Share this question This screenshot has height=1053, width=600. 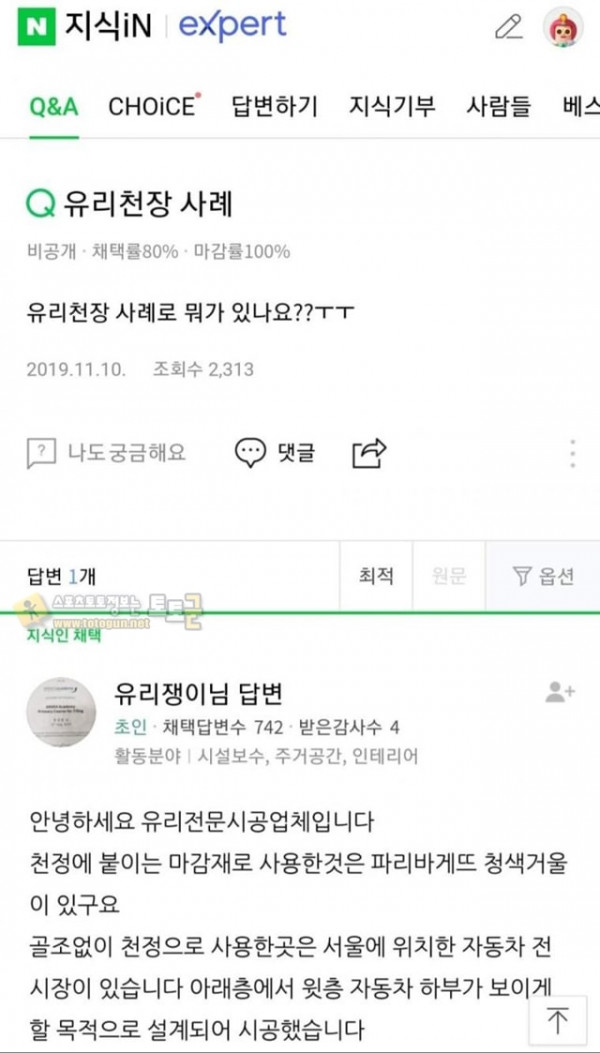[x=370, y=453]
